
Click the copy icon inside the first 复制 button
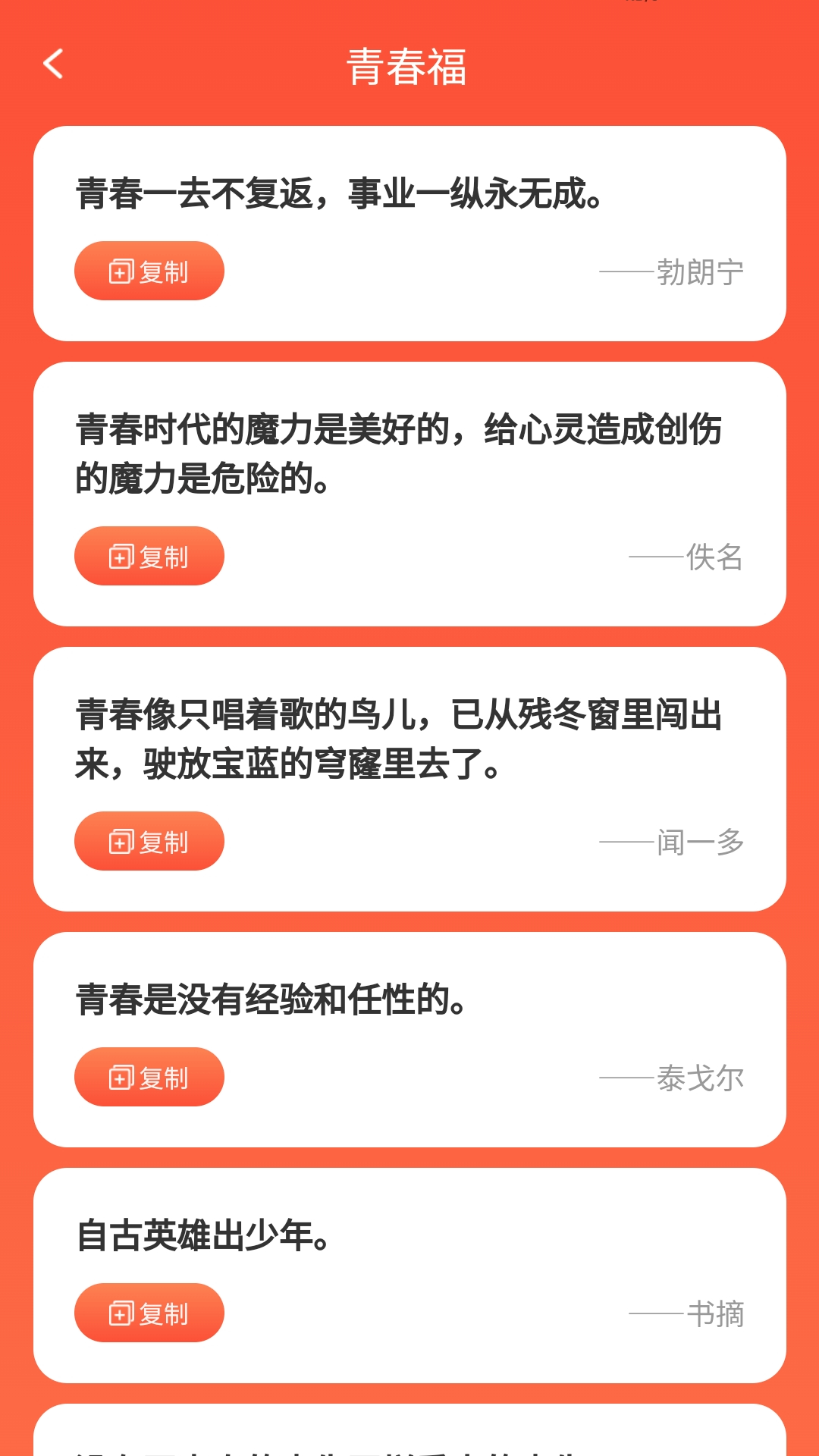(120, 270)
